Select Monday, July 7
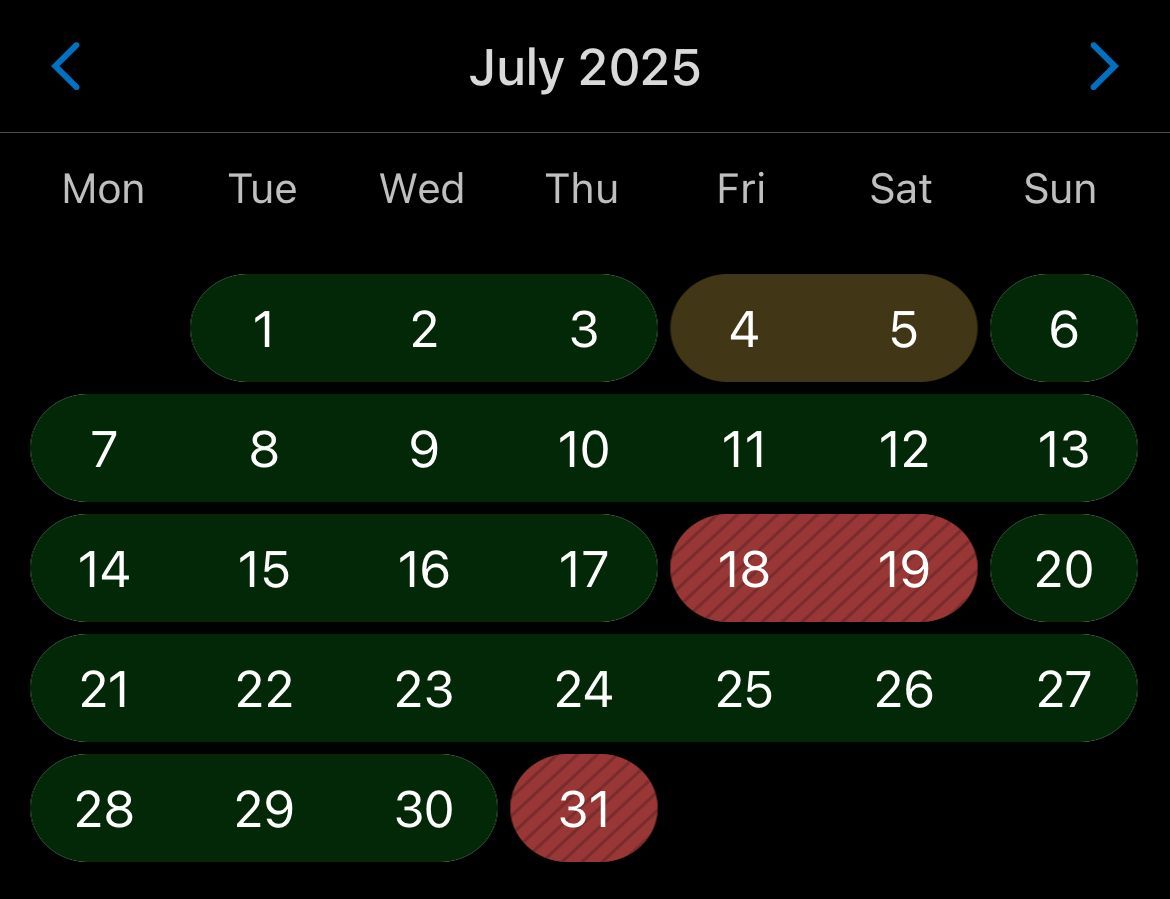 (x=104, y=449)
